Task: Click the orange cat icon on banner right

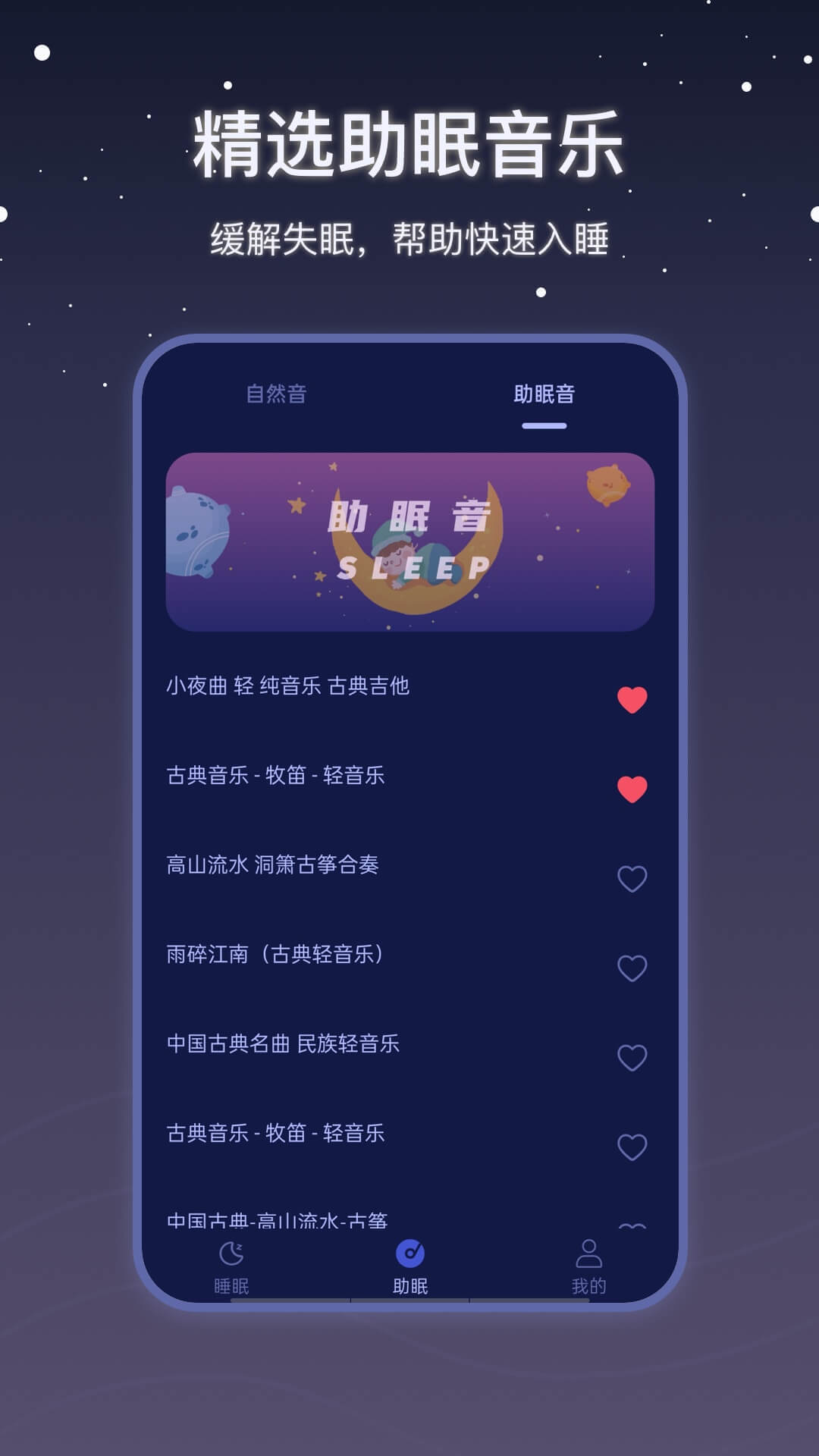Action: [607, 485]
